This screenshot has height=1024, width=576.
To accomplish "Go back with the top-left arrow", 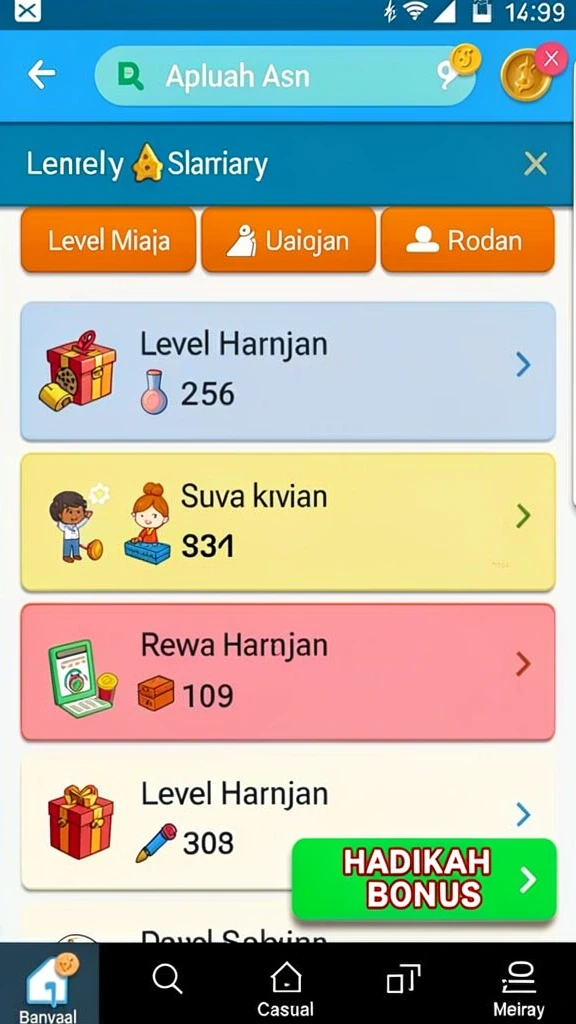I will click(x=41, y=76).
